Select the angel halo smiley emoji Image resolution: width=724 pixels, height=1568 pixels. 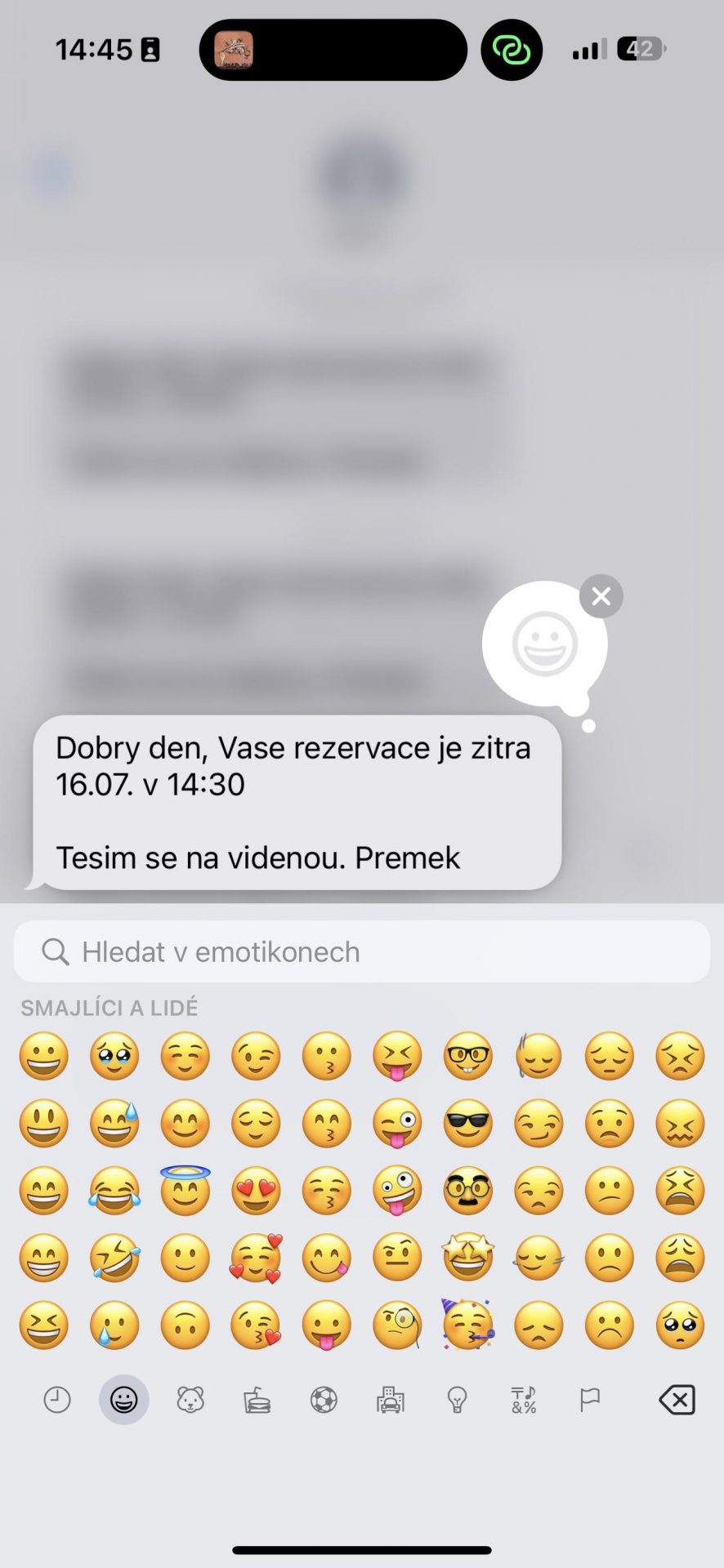pyautogui.click(x=185, y=1189)
